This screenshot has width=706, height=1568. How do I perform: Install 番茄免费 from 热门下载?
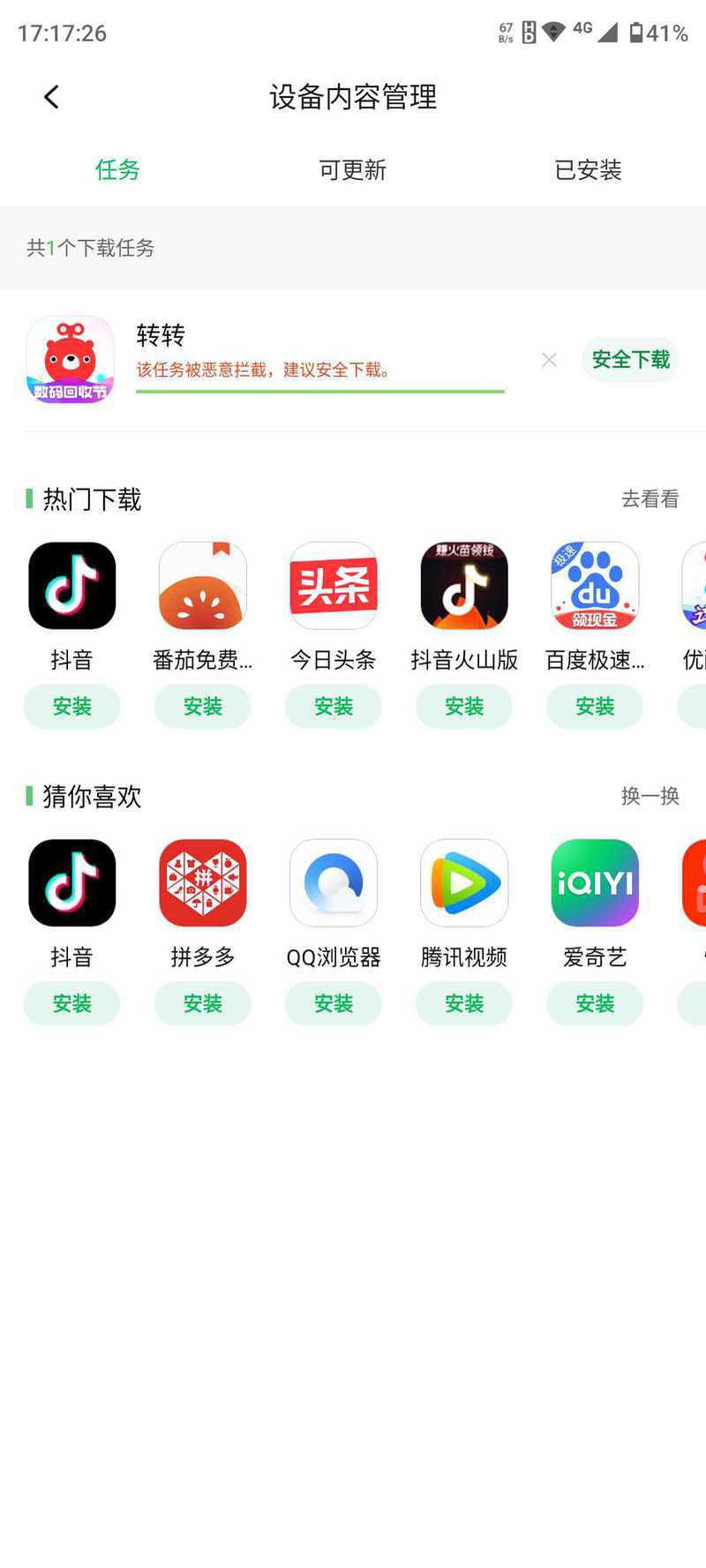203,707
